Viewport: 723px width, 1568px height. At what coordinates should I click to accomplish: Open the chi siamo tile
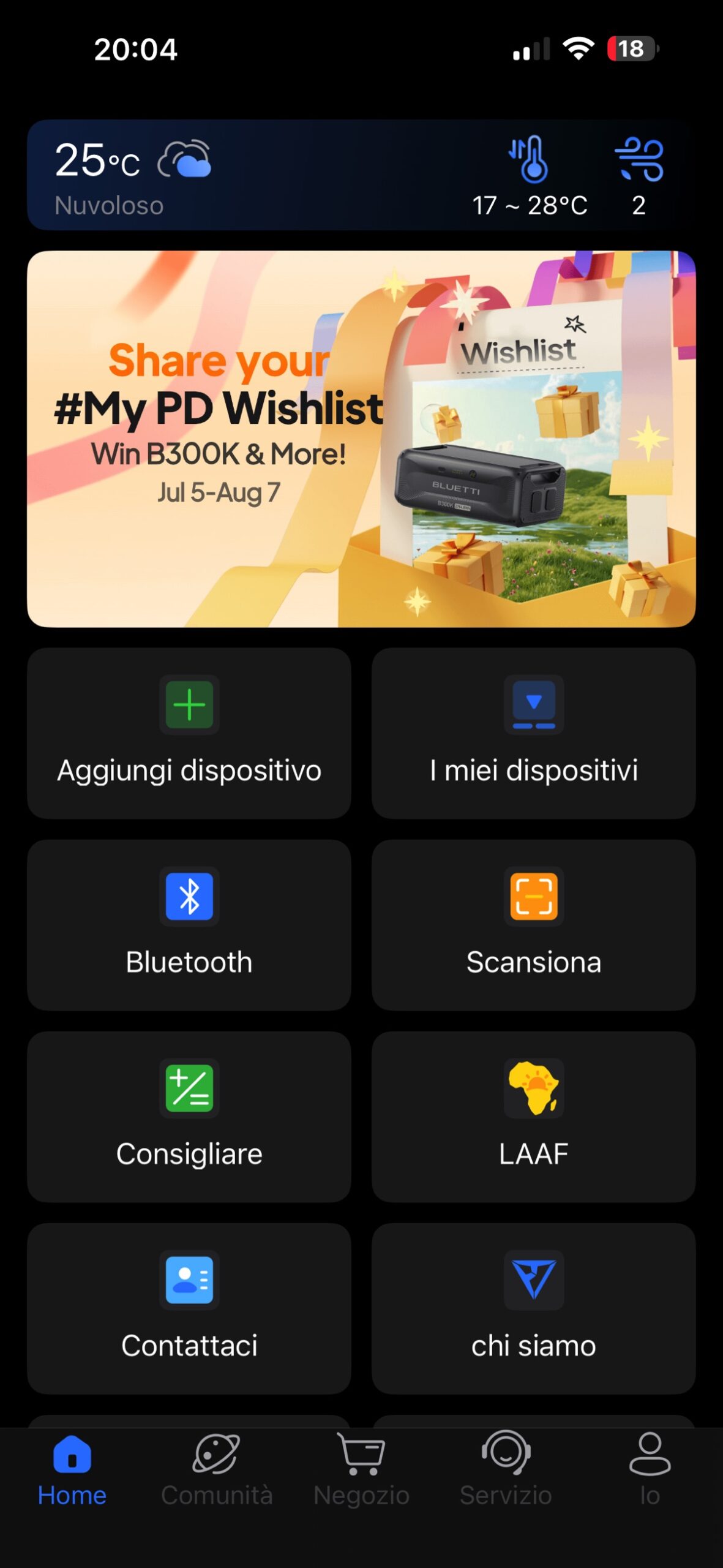533,1308
